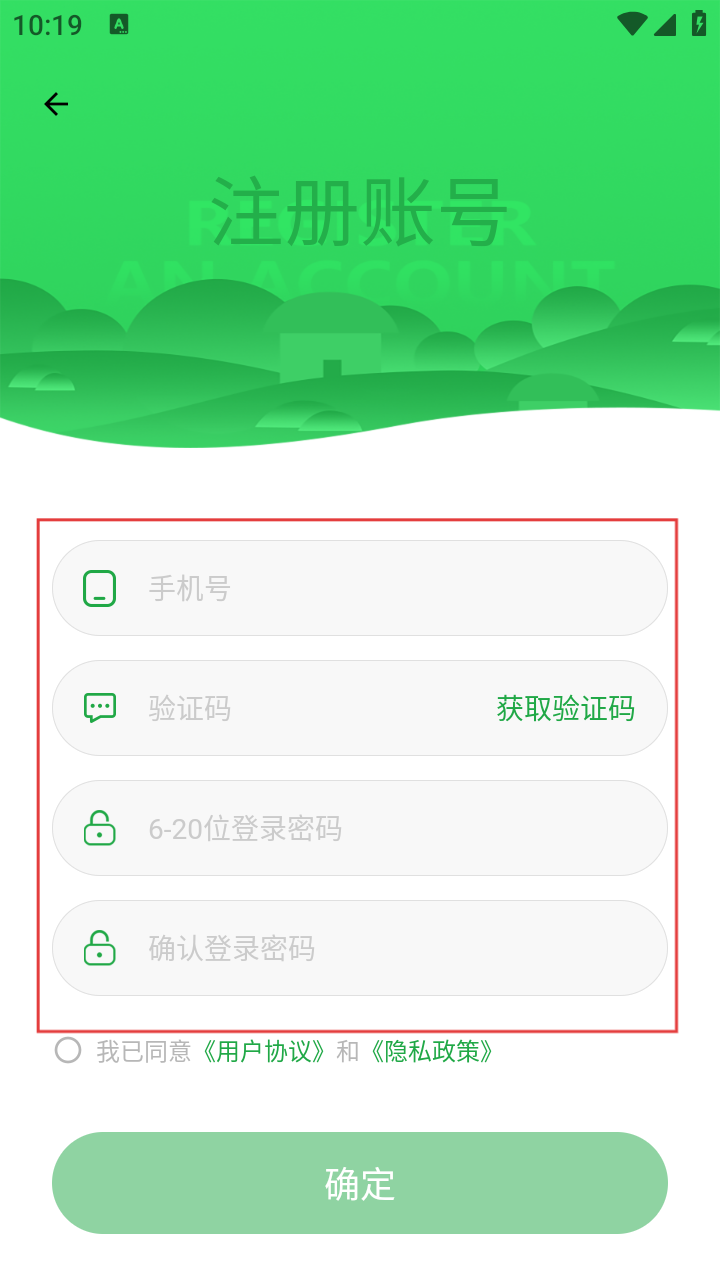The height and width of the screenshot is (1280, 720).
Task: Open the 《隐私政策》 link
Action: [x=431, y=1051]
